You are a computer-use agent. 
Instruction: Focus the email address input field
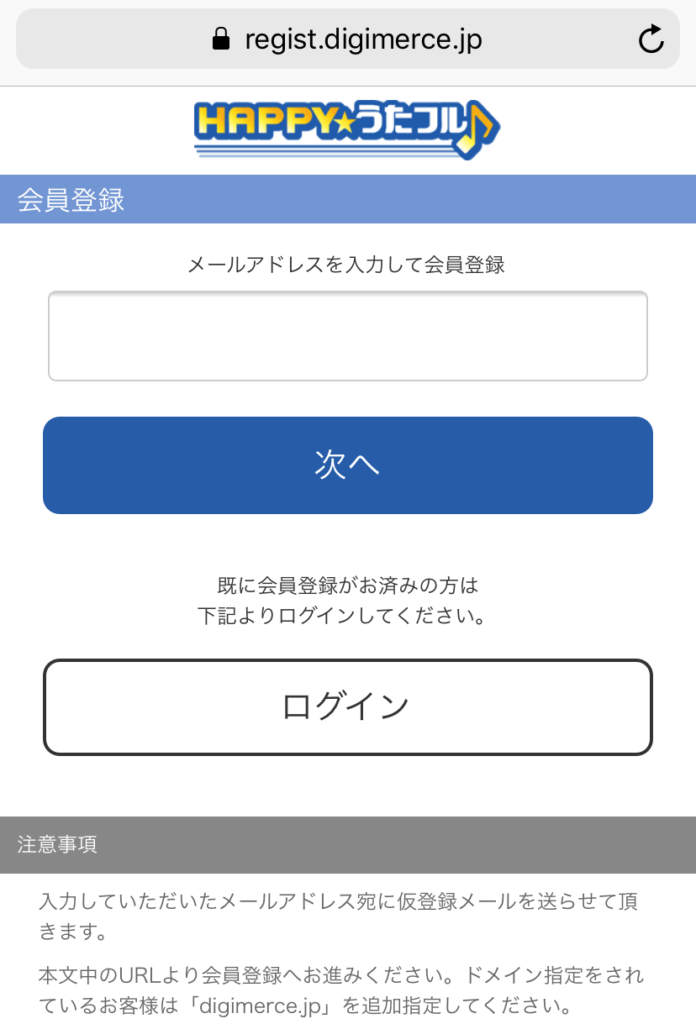tap(347, 336)
